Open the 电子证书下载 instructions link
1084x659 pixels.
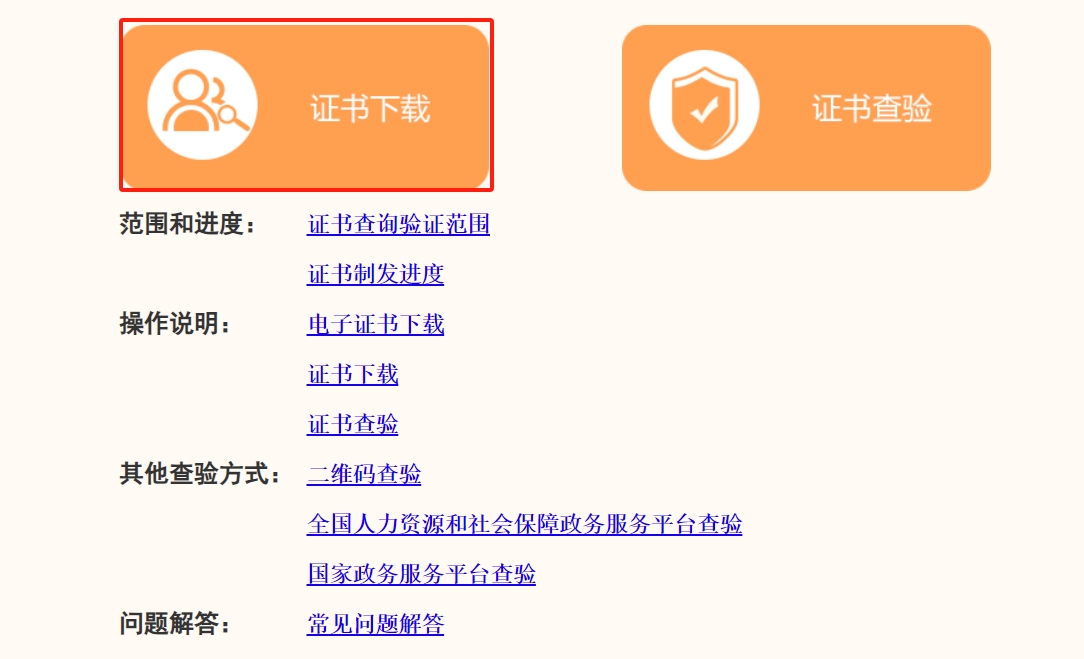tap(375, 324)
